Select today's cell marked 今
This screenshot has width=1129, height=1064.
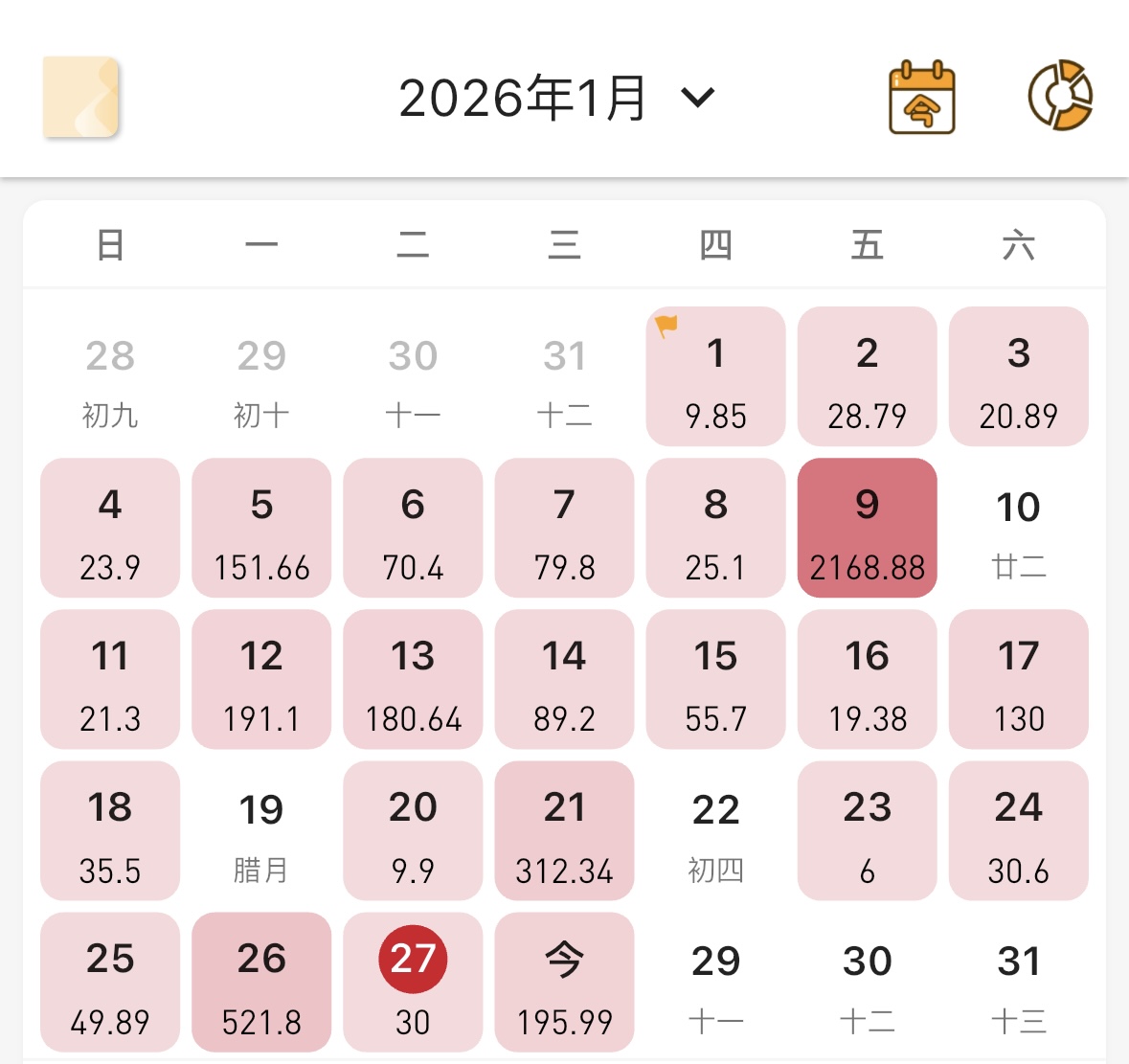pos(564,982)
